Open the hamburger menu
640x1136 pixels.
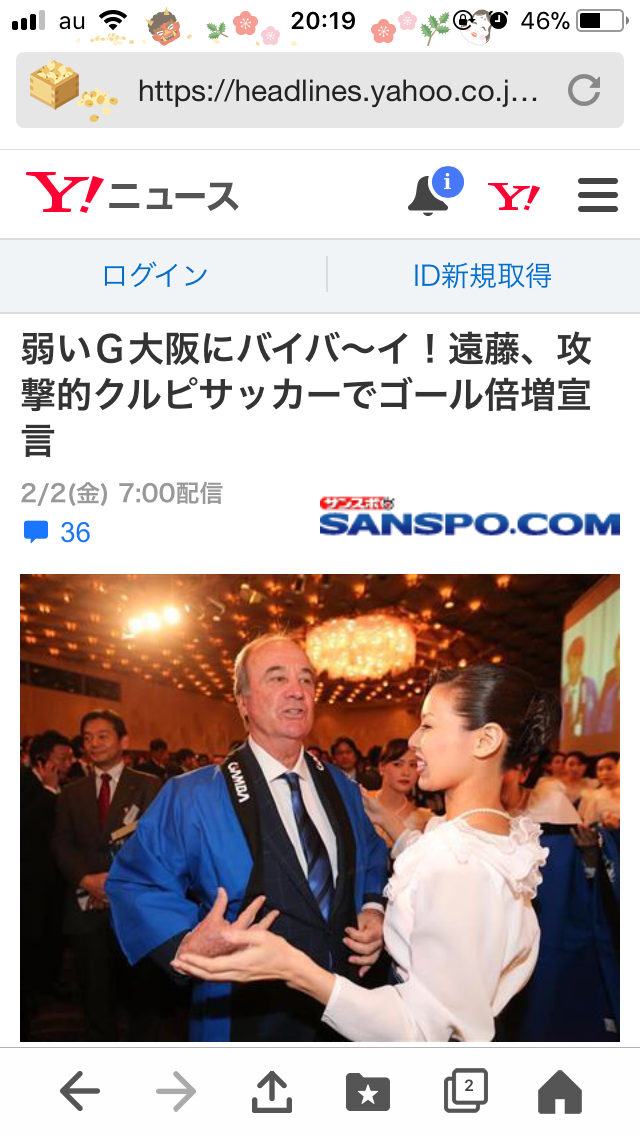click(x=598, y=195)
